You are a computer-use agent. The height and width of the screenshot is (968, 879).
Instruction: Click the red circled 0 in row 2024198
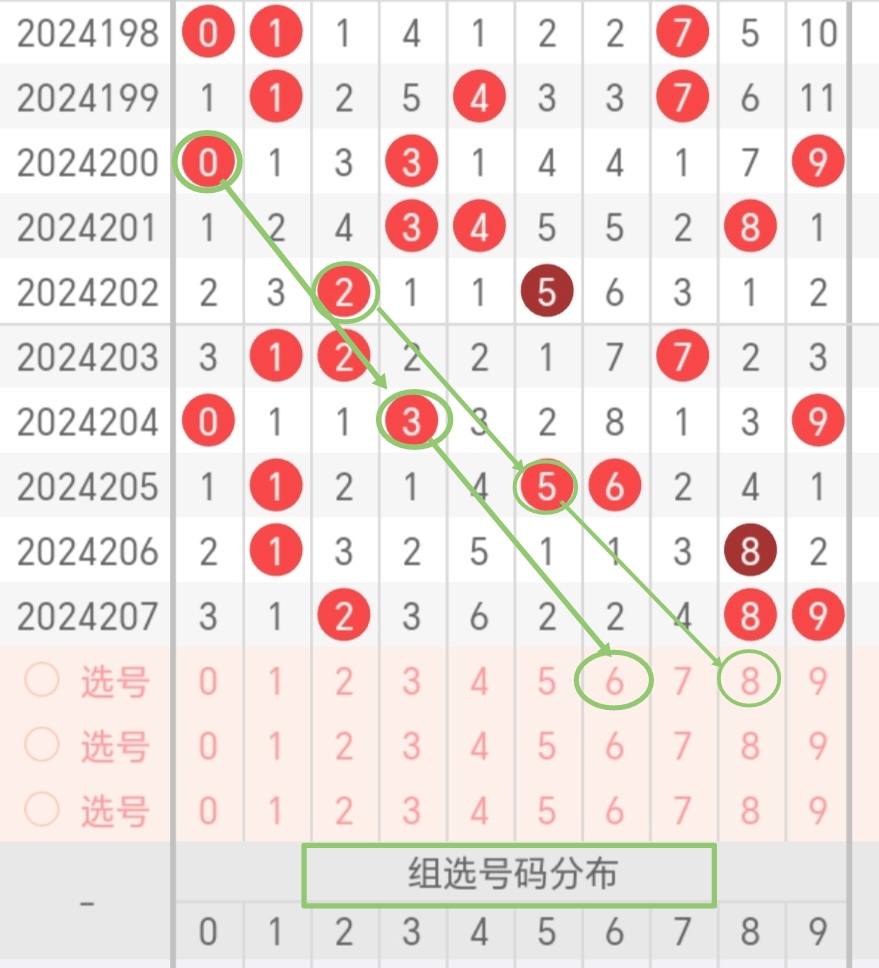[x=208, y=32]
